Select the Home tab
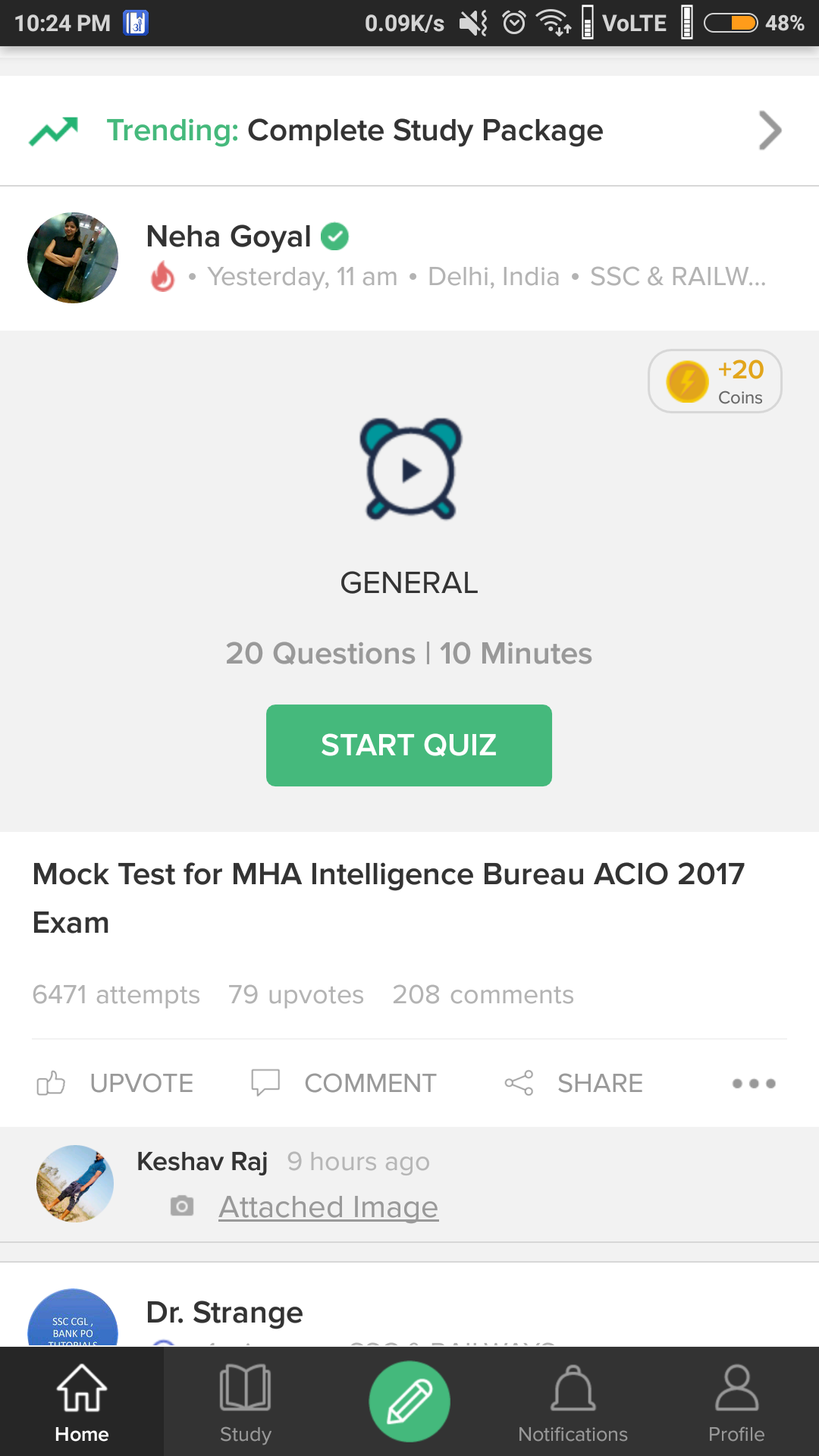The width and height of the screenshot is (819, 1456). coord(82,1403)
